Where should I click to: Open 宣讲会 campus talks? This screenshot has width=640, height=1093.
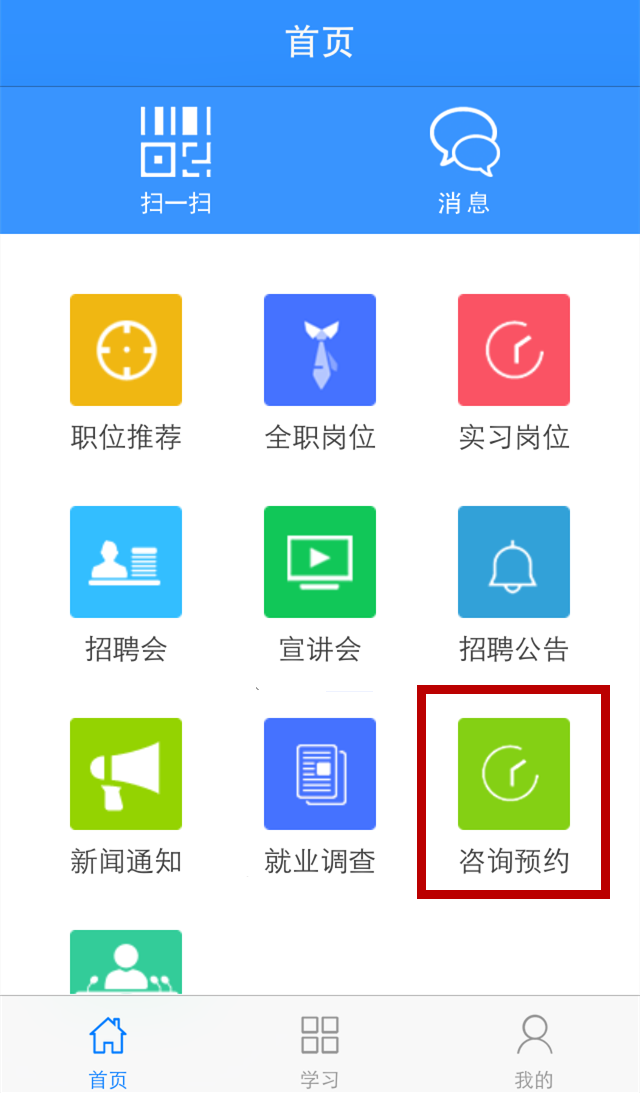click(320, 562)
